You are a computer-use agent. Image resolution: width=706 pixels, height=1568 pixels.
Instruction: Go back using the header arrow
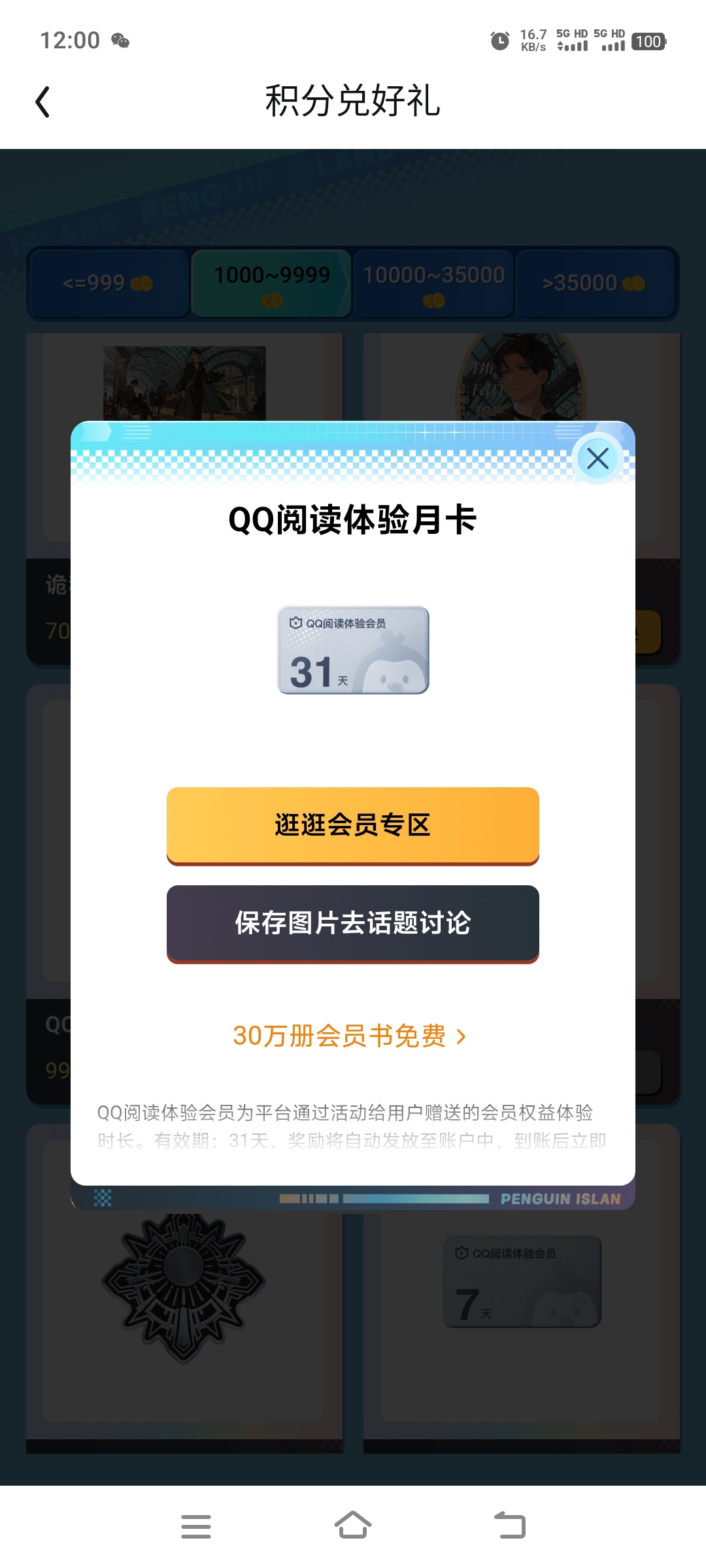(x=43, y=102)
